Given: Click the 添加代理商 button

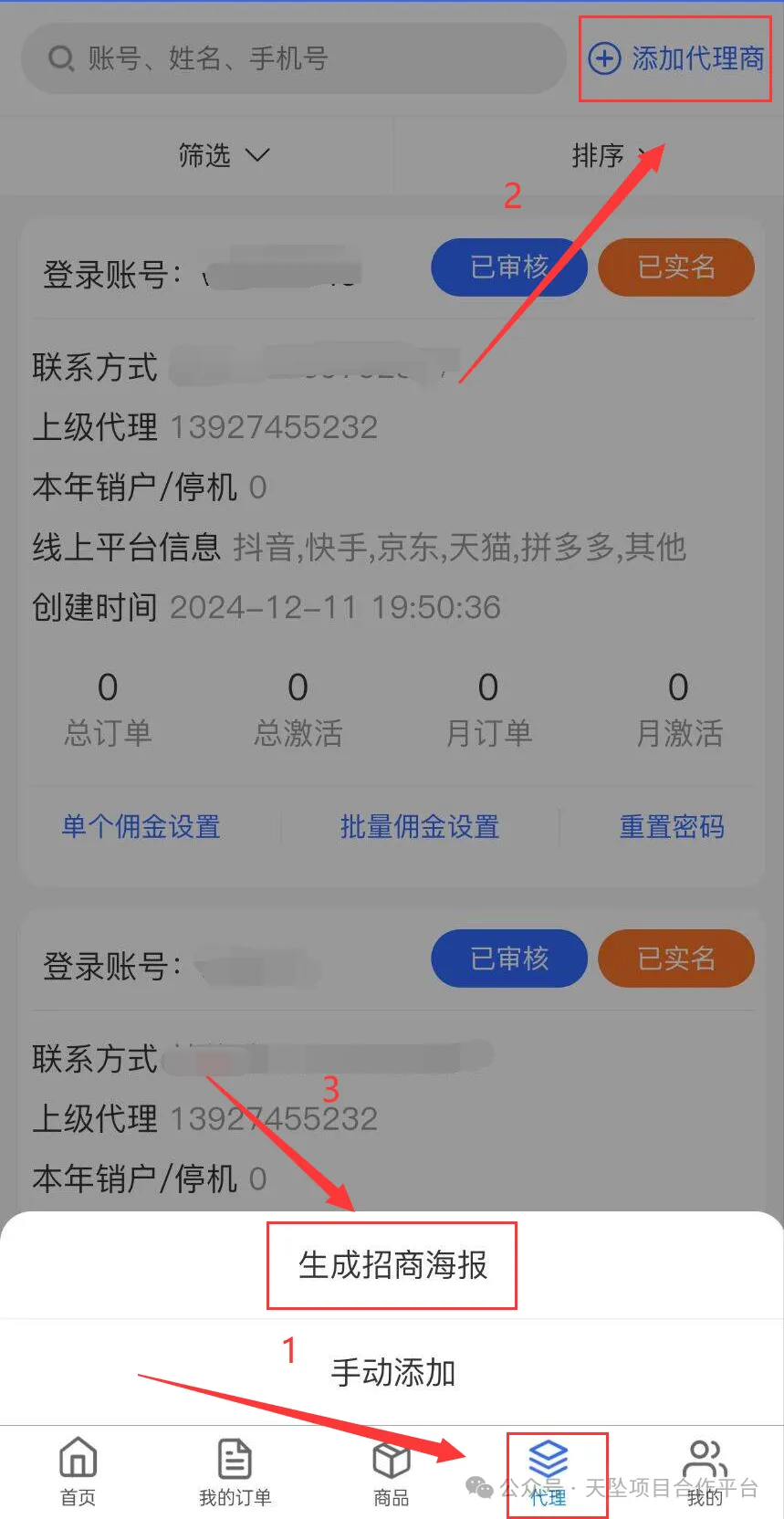Looking at the screenshot, I should 675,59.
